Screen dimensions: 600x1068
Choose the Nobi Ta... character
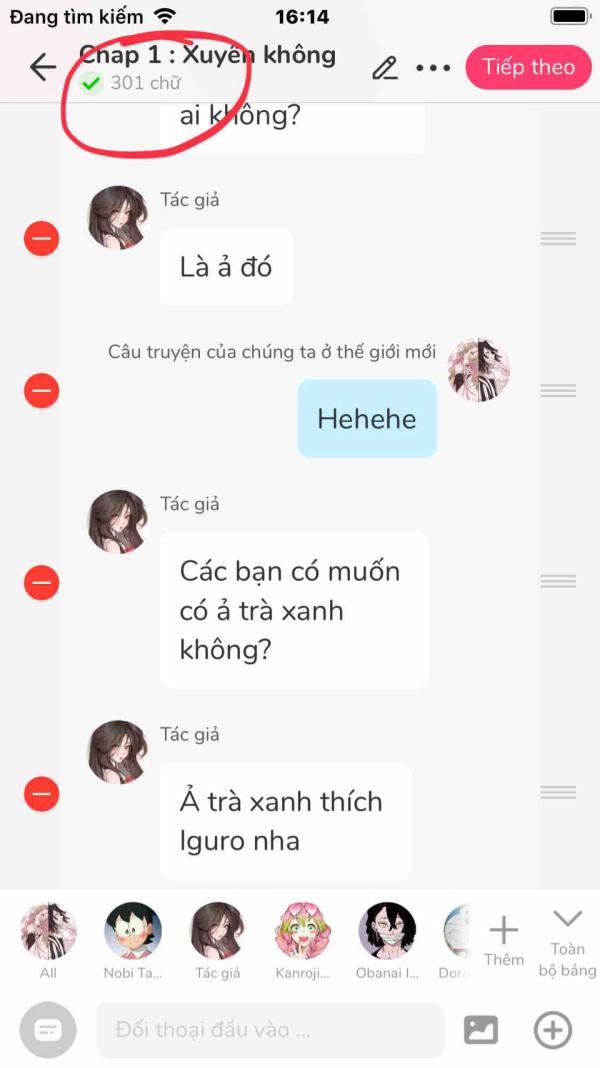pos(133,941)
